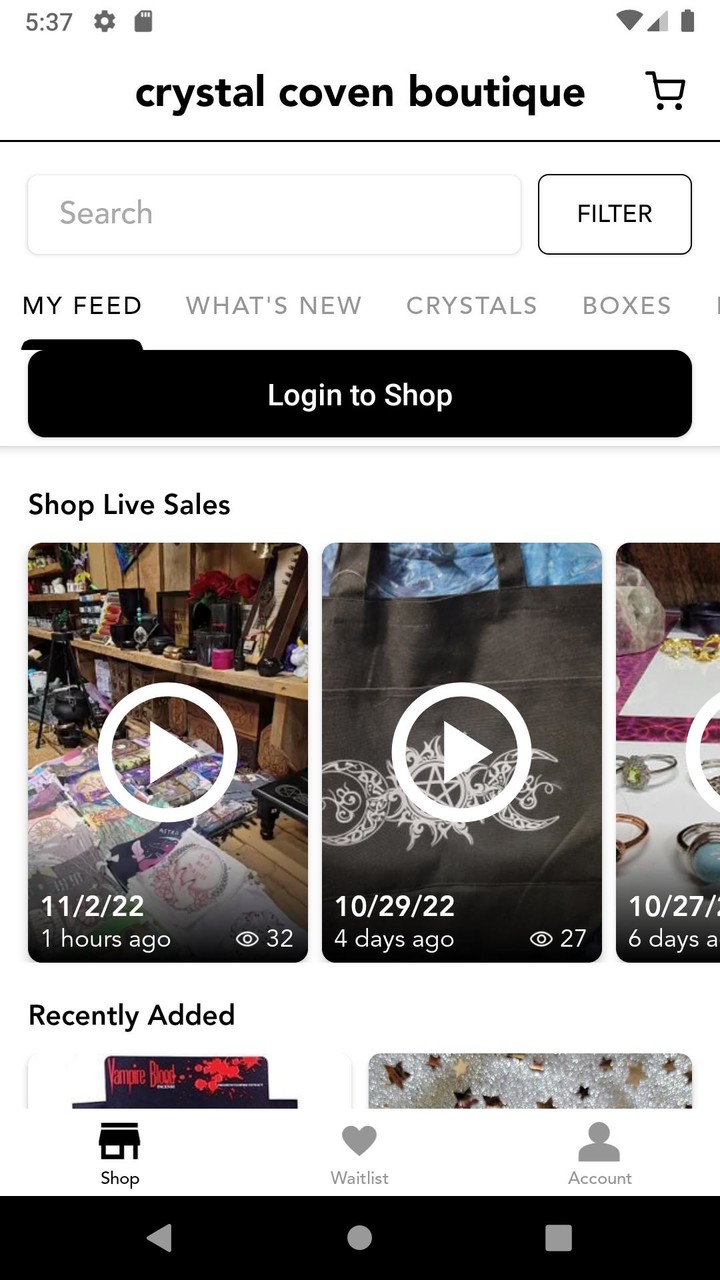Switch to the WHAT'S NEW tab
The height and width of the screenshot is (1280, 720).
(x=273, y=305)
